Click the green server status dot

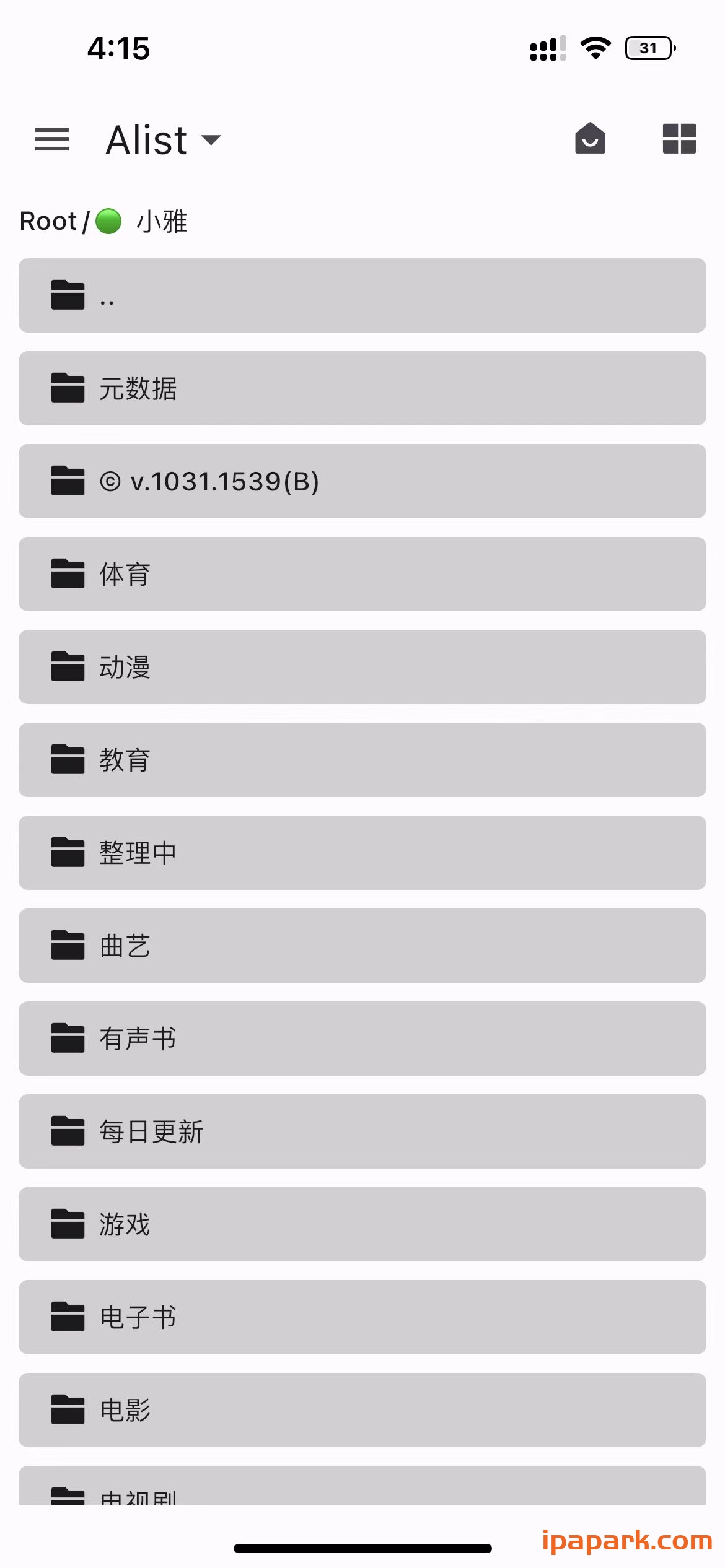(x=109, y=221)
